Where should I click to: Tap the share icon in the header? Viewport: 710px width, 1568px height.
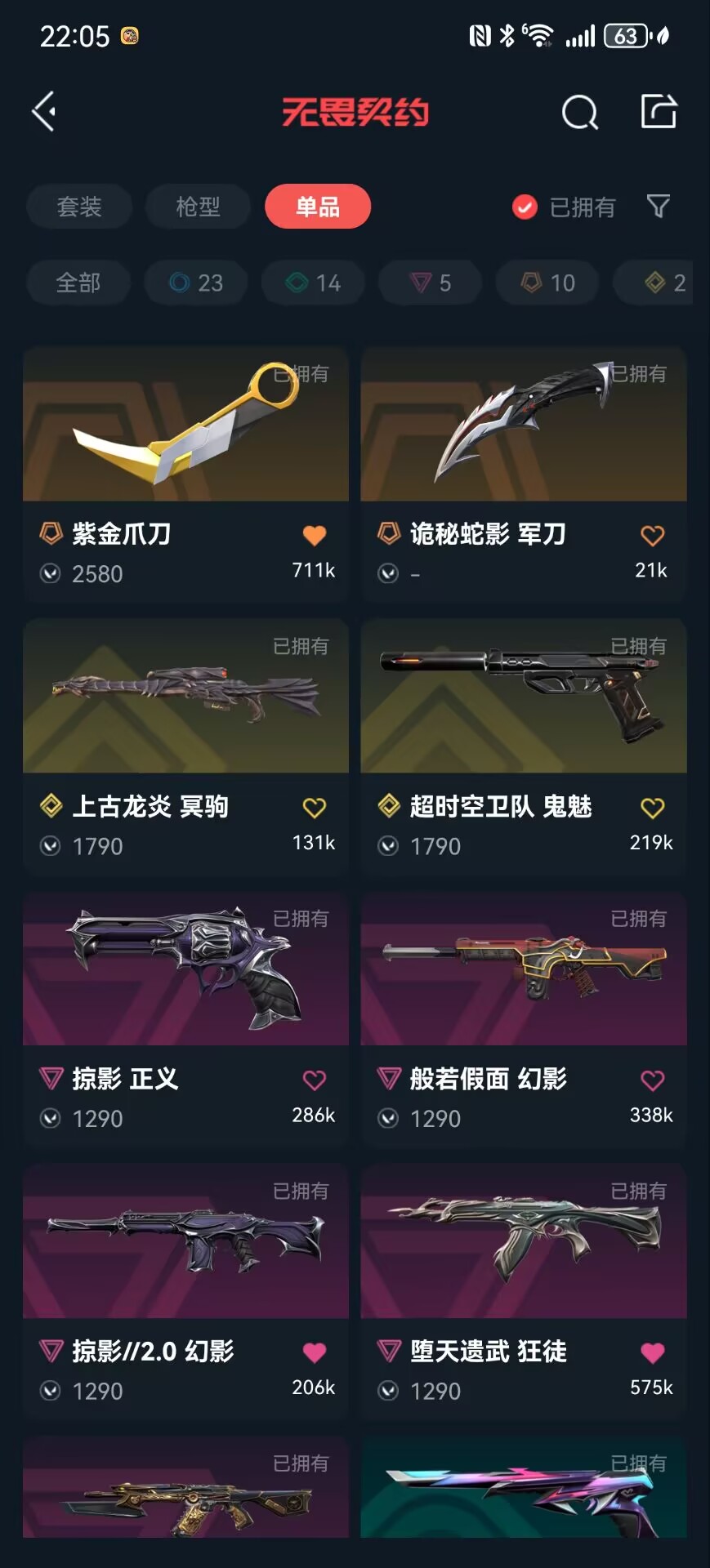(659, 111)
